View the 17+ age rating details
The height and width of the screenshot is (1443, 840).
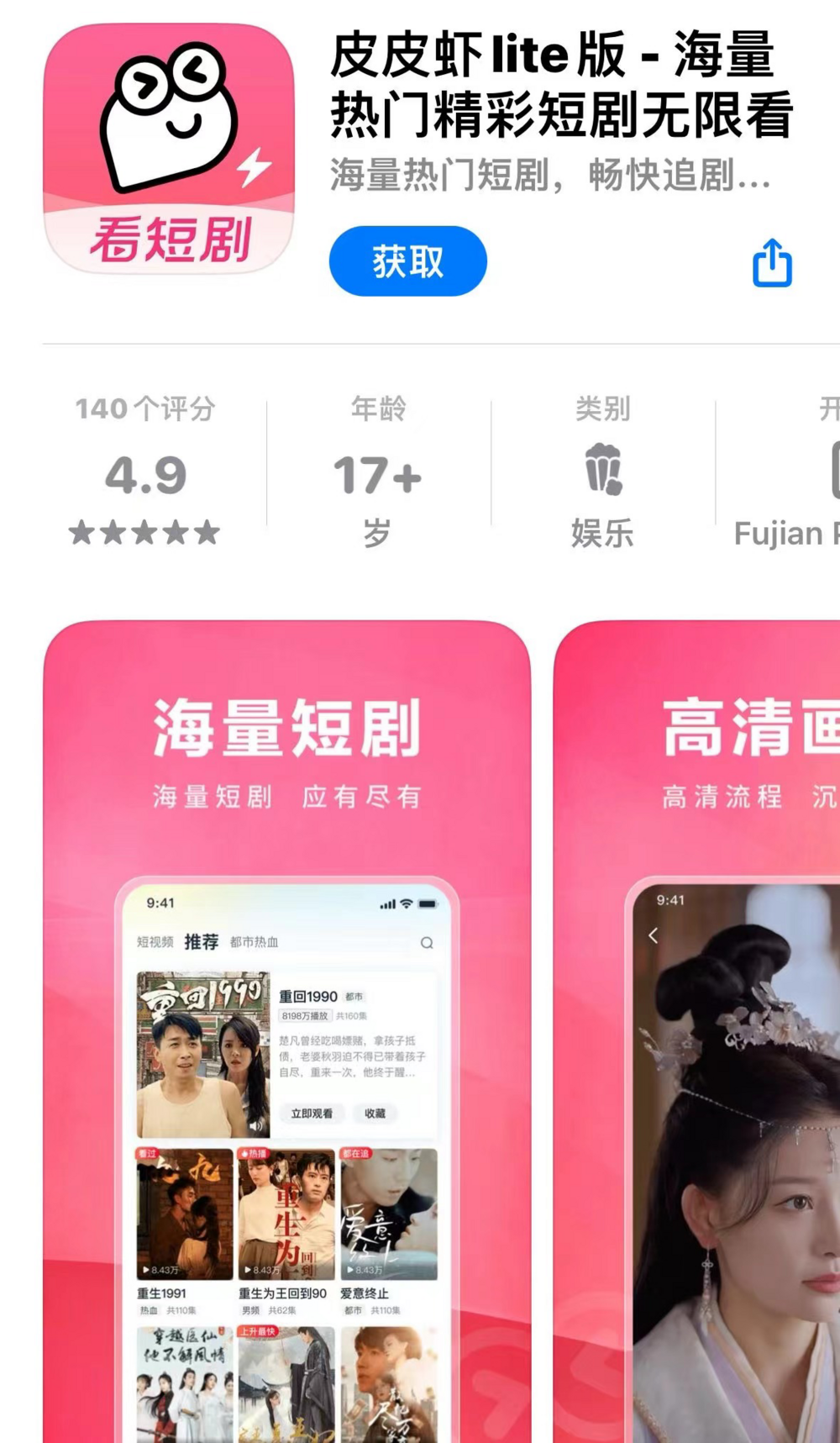378,475
